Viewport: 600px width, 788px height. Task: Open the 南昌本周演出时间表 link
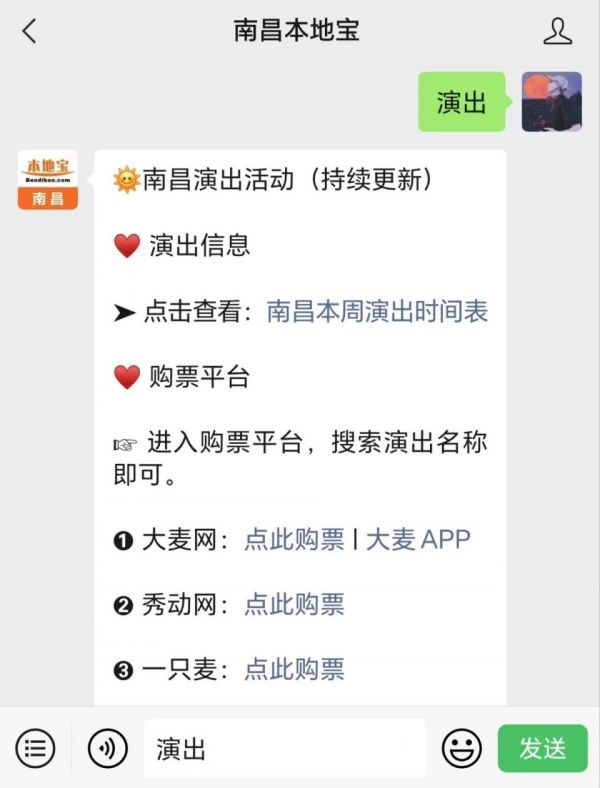pyautogui.click(x=377, y=312)
